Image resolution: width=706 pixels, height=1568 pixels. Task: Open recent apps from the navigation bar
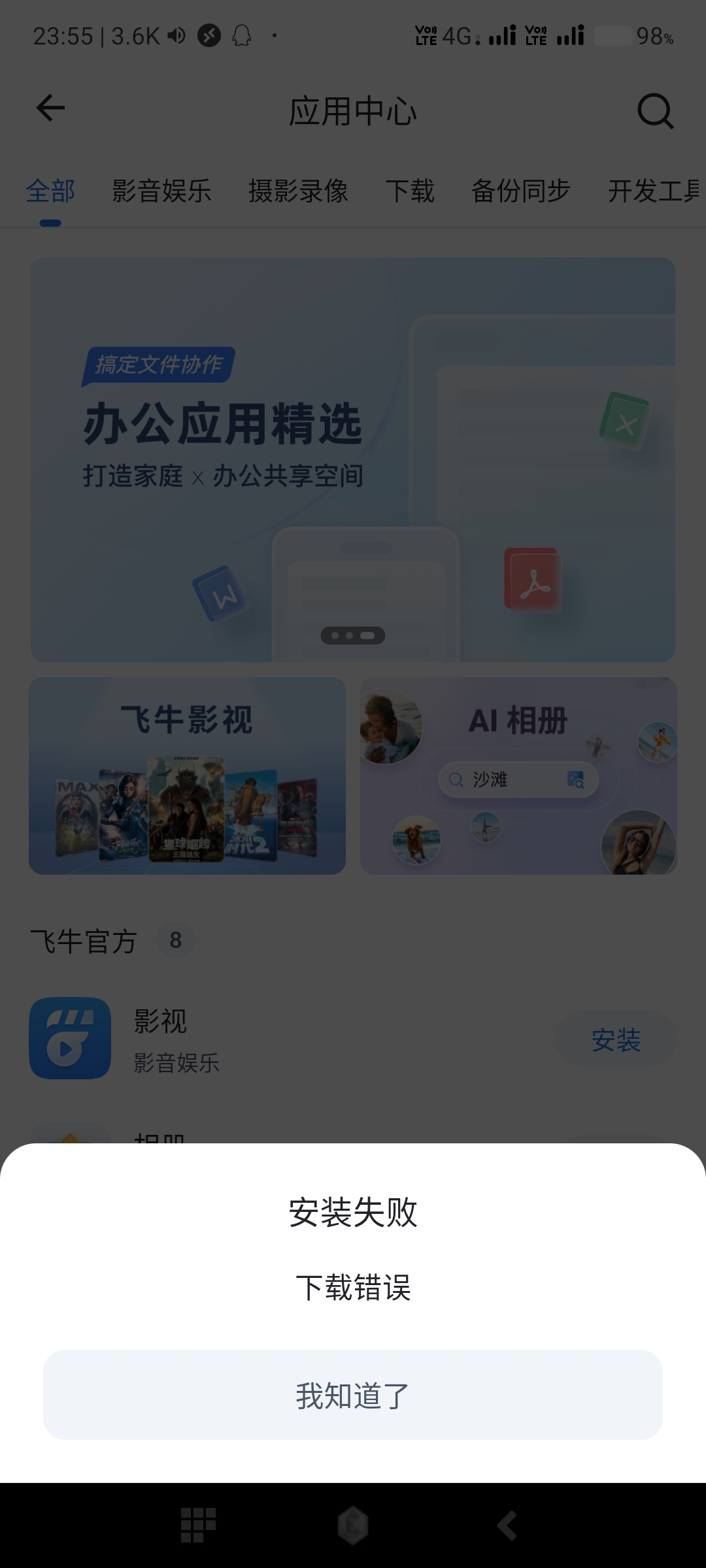pyautogui.click(x=198, y=1526)
